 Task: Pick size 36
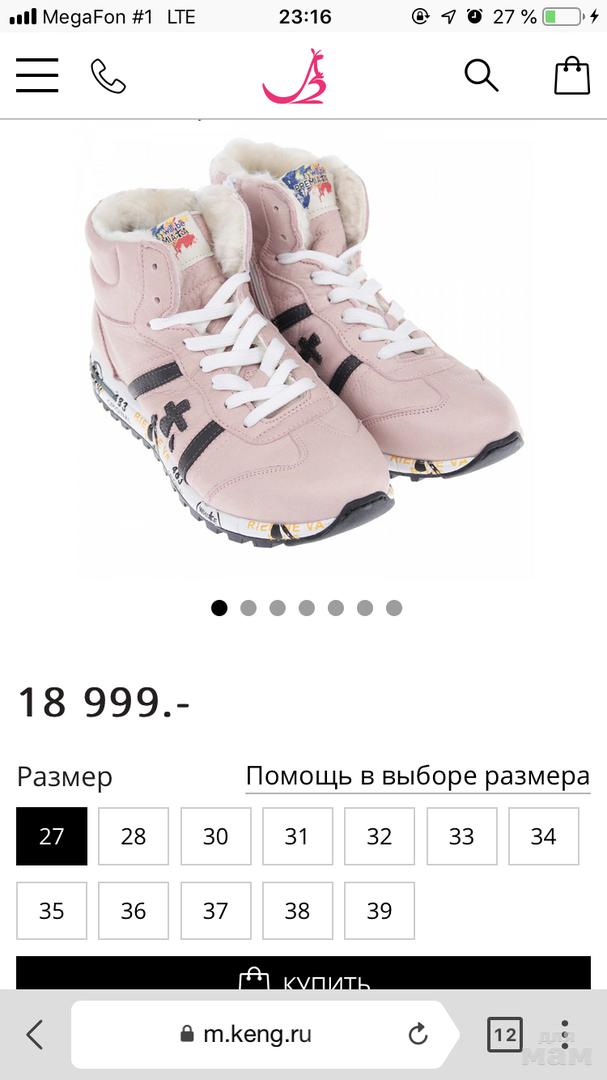[134, 911]
